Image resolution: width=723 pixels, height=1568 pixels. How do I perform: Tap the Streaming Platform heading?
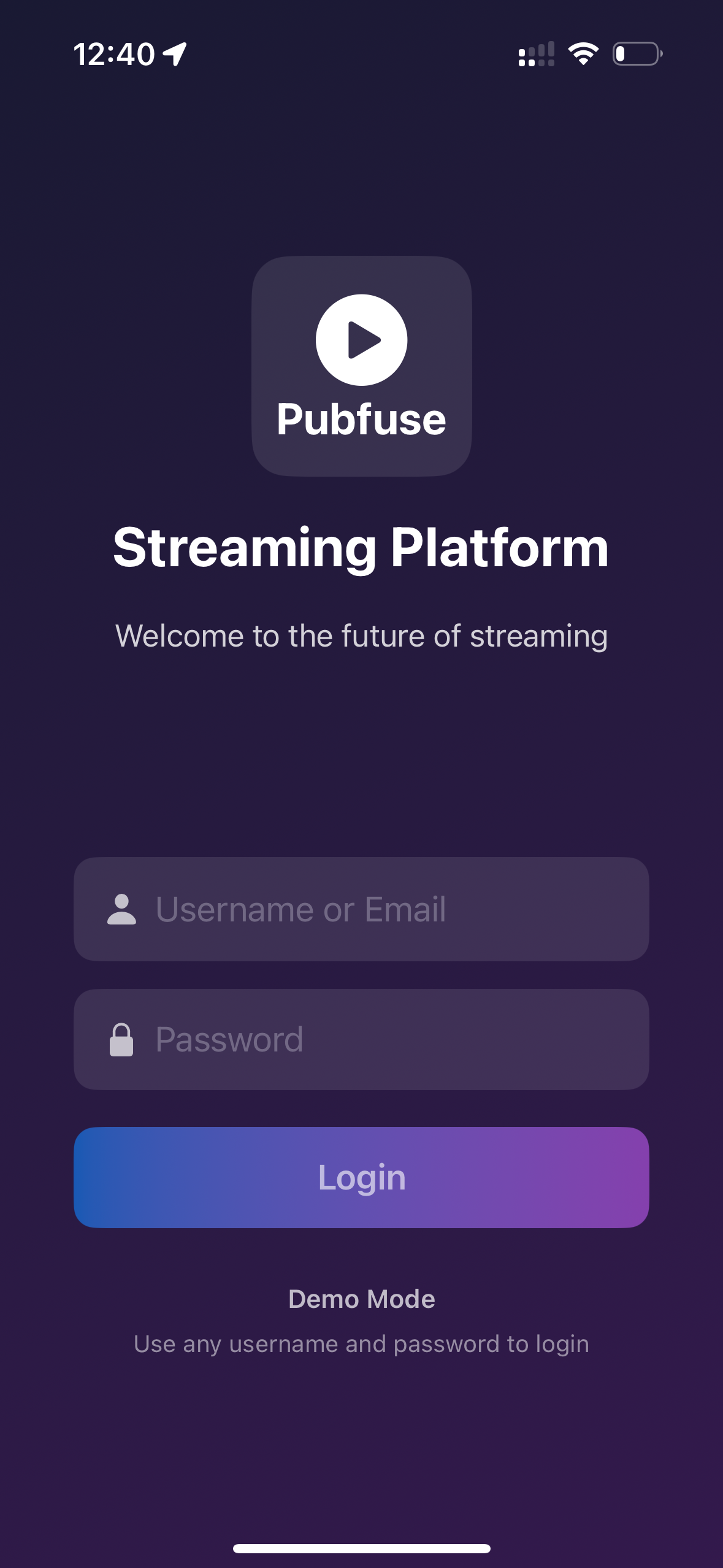[x=361, y=549]
